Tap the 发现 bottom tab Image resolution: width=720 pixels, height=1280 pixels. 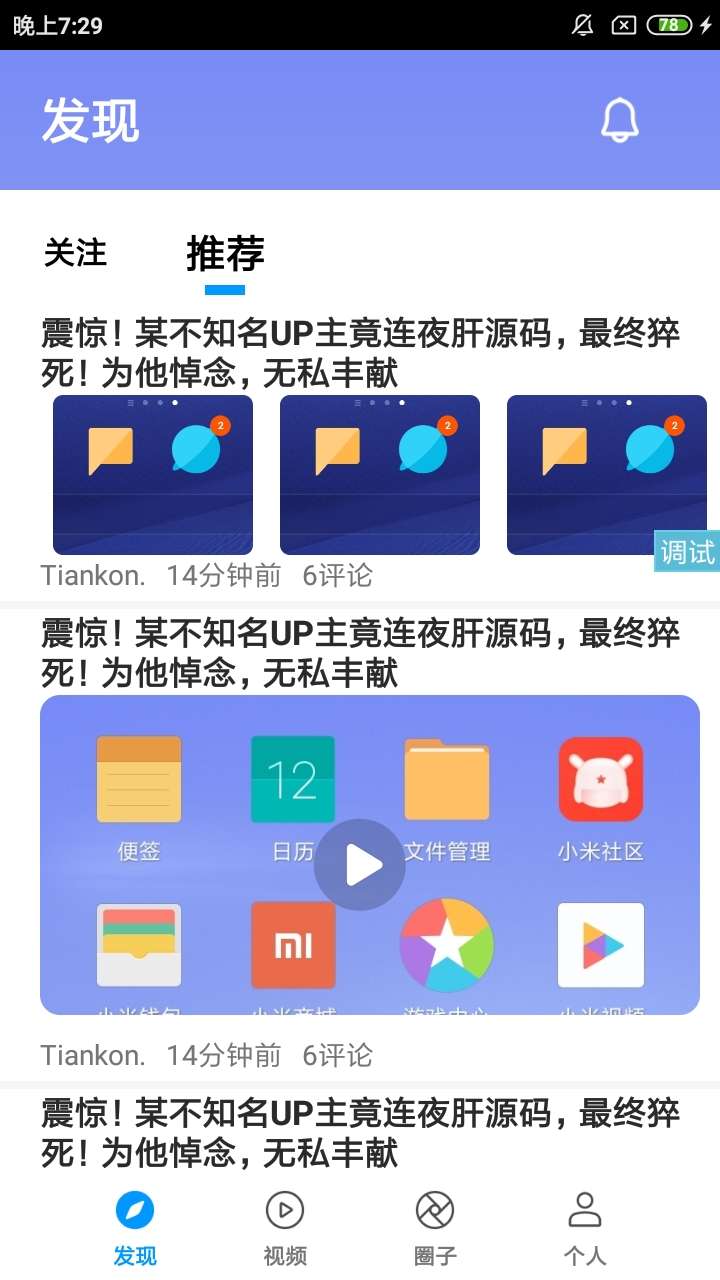click(x=135, y=1227)
